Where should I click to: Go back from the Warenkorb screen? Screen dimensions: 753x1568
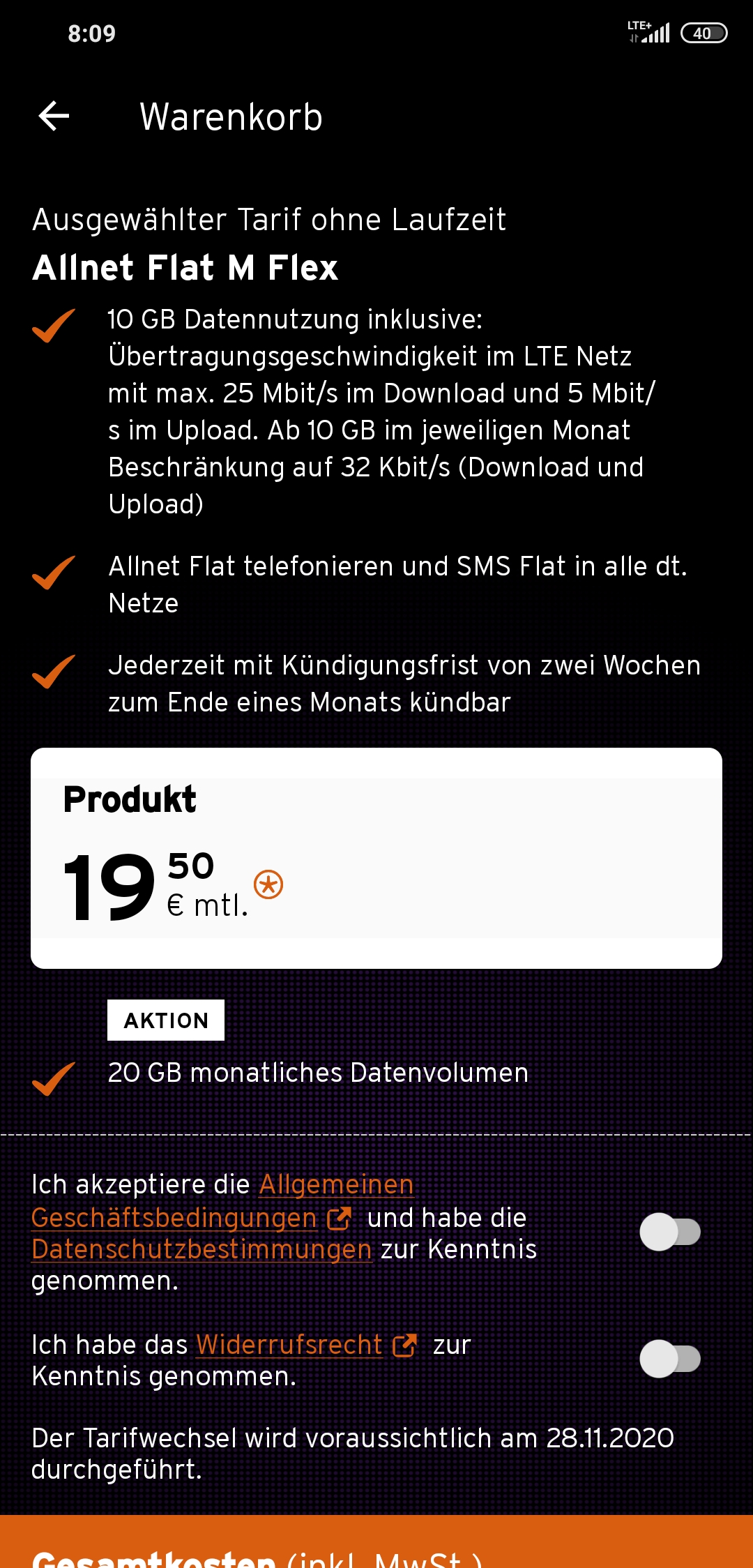(54, 116)
